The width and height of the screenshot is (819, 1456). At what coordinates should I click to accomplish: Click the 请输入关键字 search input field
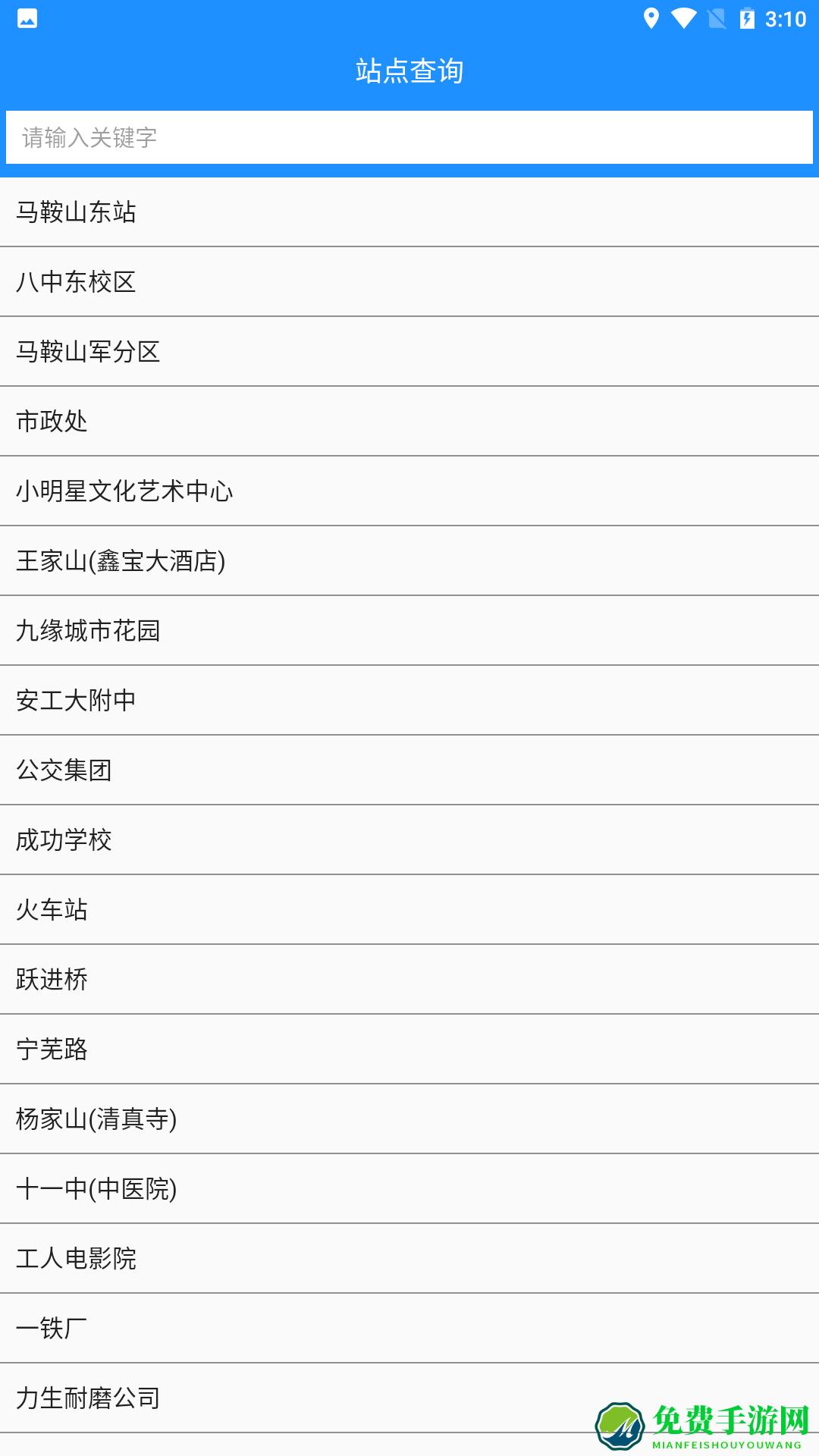click(409, 138)
